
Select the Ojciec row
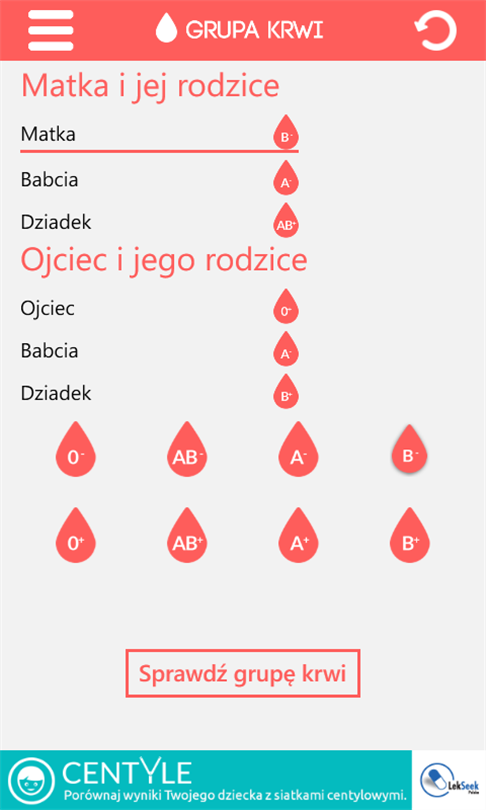coord(159,308)
